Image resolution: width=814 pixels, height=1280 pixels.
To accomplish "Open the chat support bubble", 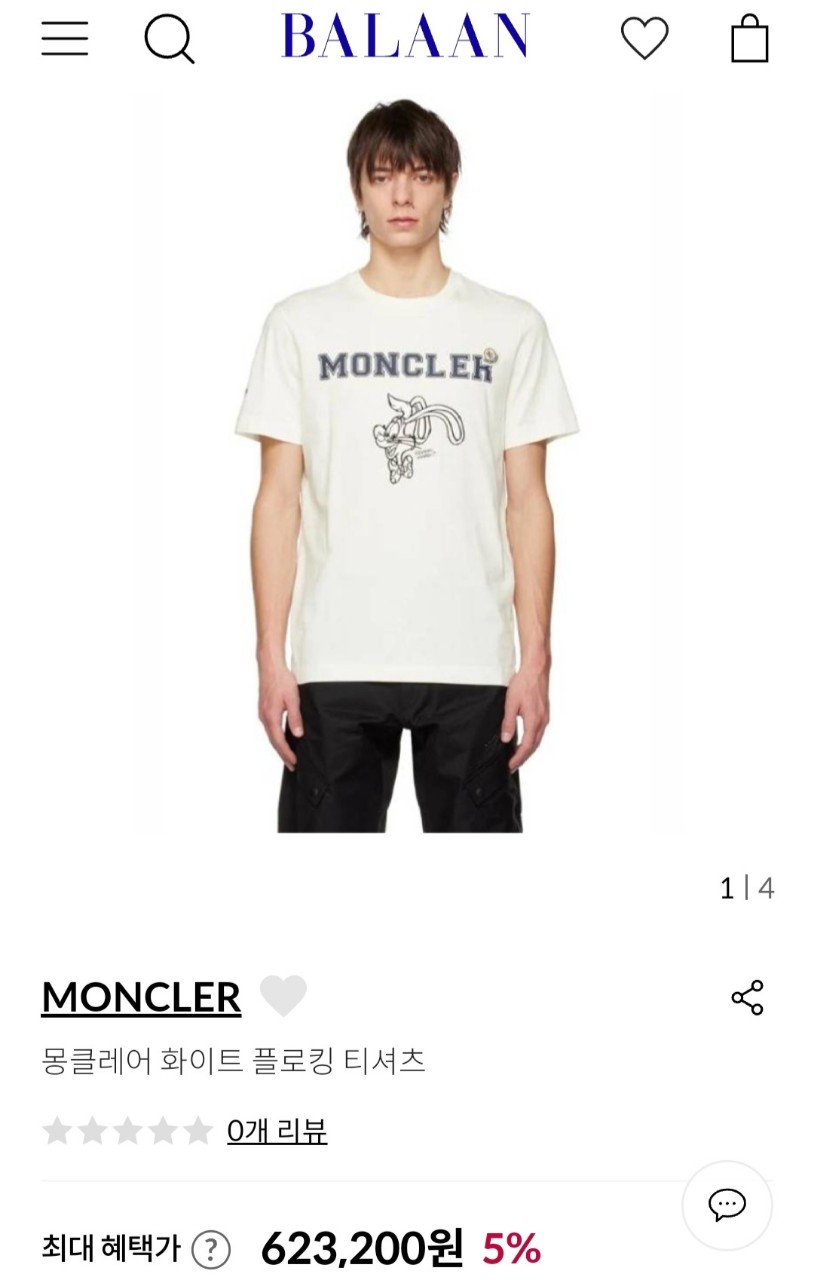I will click(x=727, y=1205).
